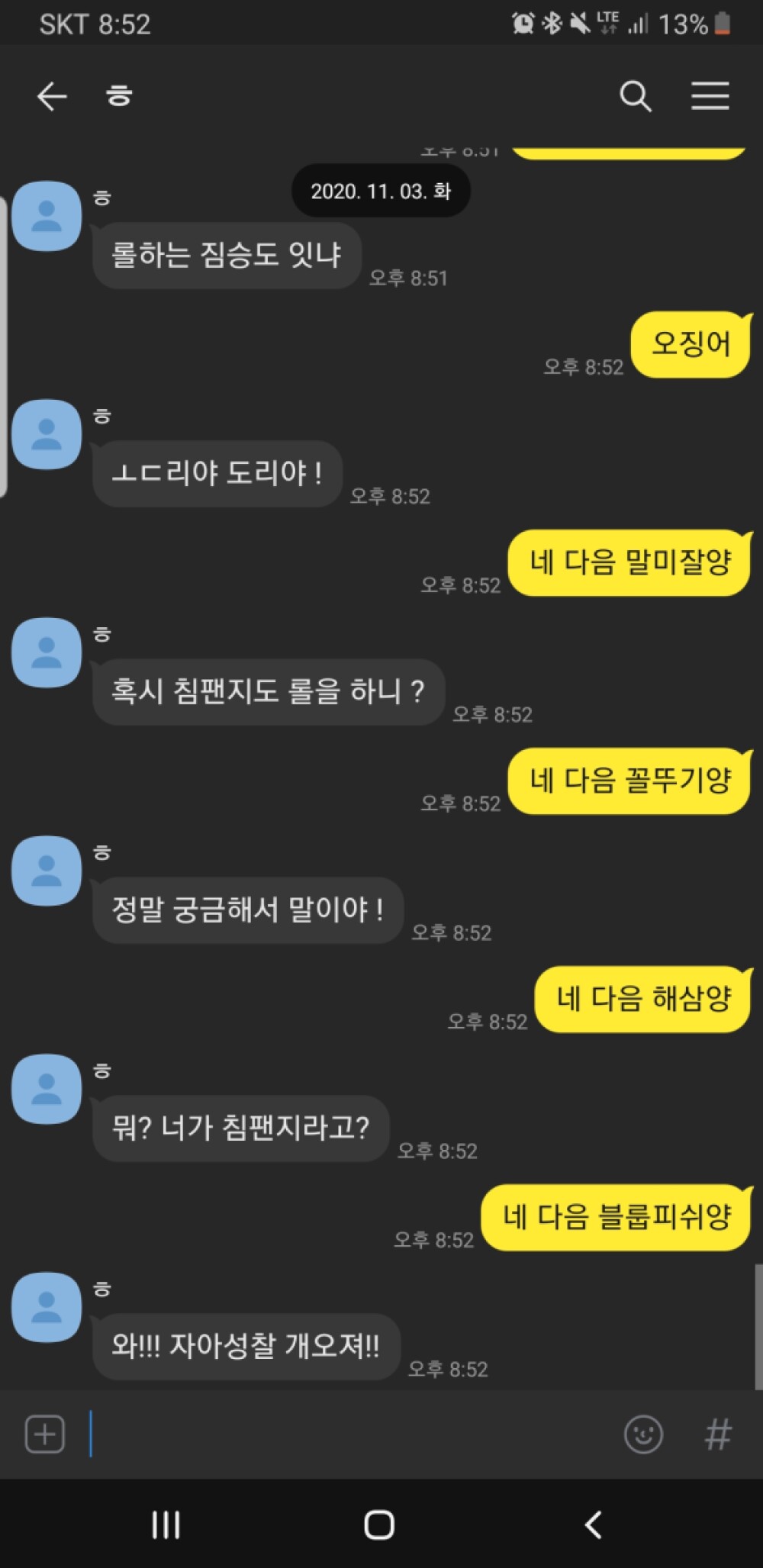View profile avatar next to '뭐? 너가 침팬지라고?'
Viewport: 763px width, 1568px height.
[x=47, y=1089]
